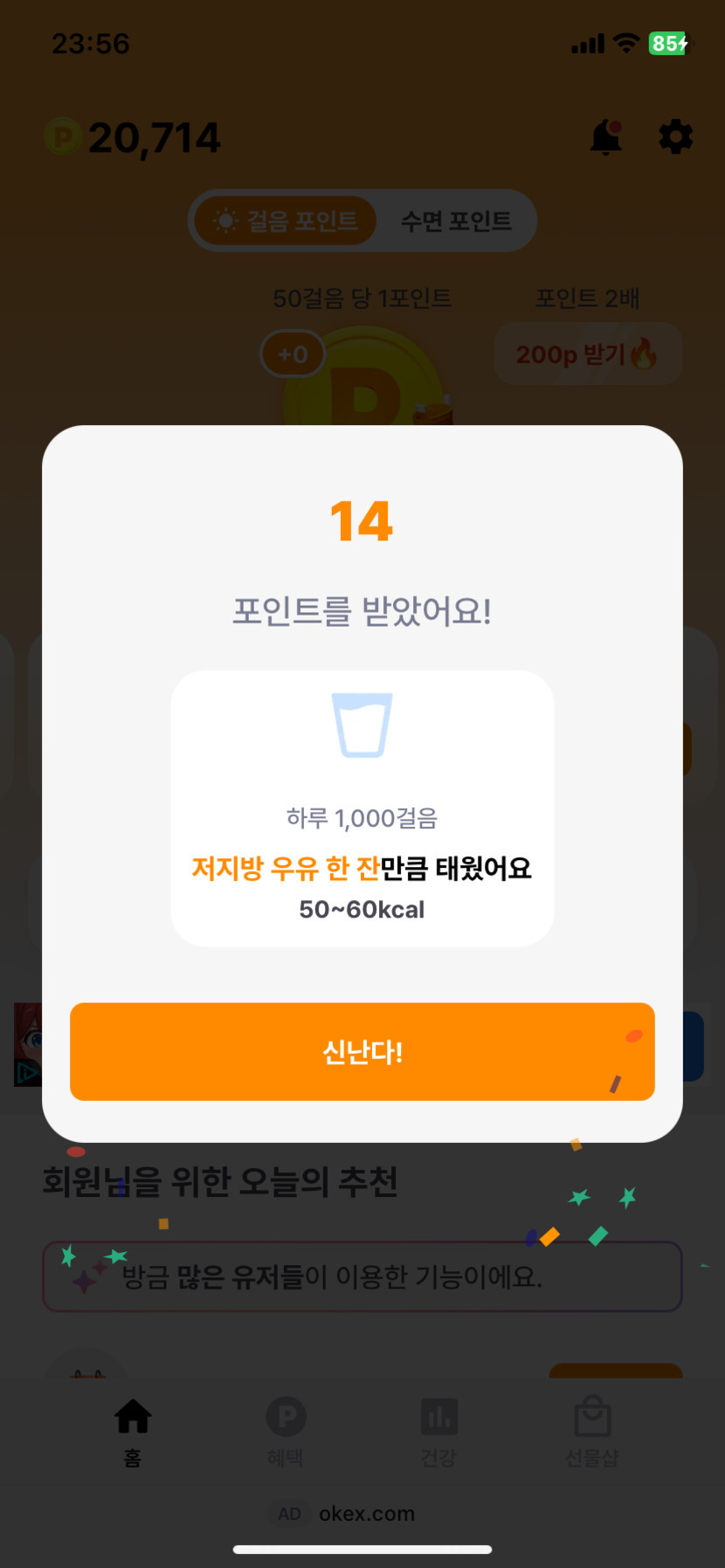Open the 선물샵 tab

(592, 1432)
